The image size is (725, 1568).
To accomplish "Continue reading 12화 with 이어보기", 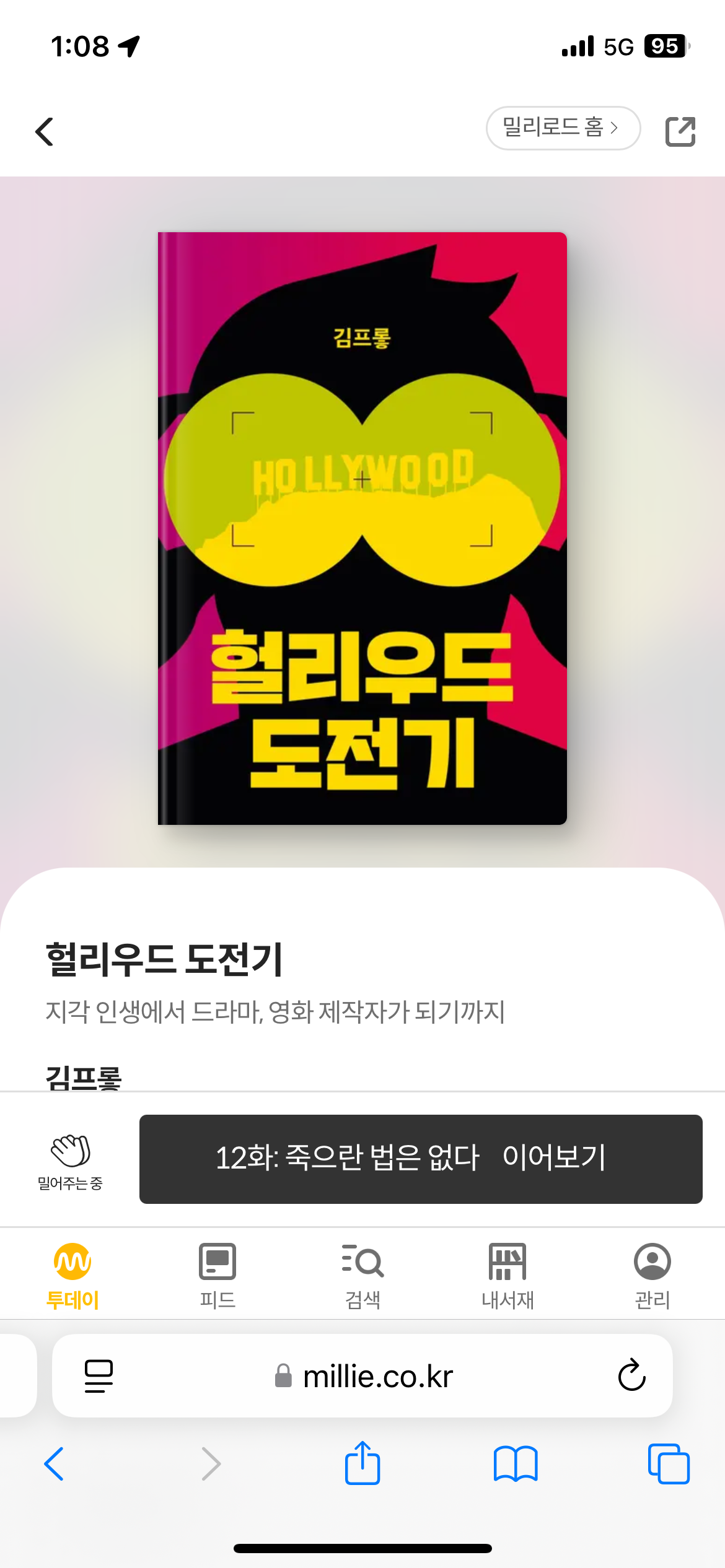I will click(x=421, y=1158).
